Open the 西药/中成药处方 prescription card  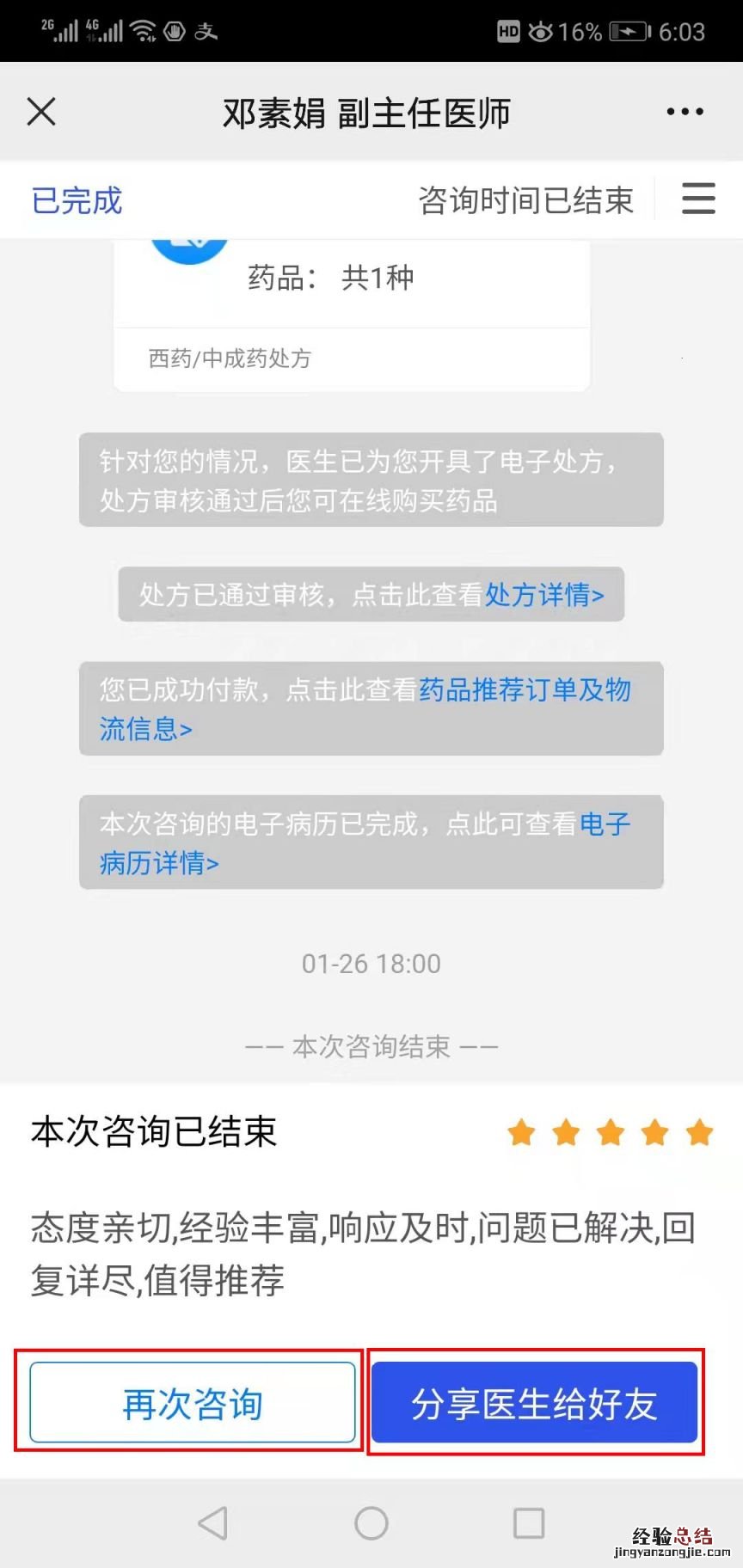(351, 318)
